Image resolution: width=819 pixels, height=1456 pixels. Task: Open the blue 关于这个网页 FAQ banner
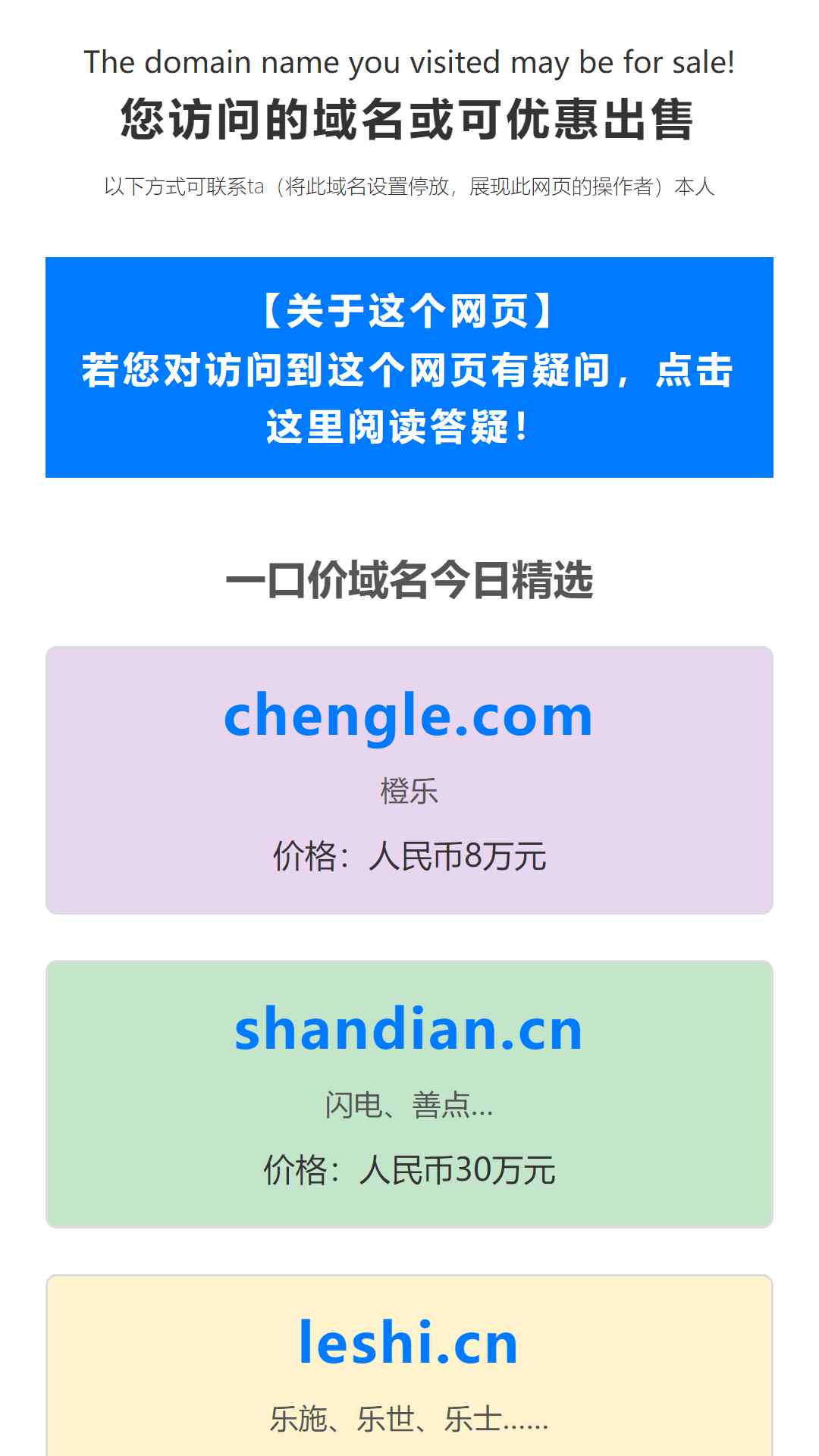coord(409,367)
